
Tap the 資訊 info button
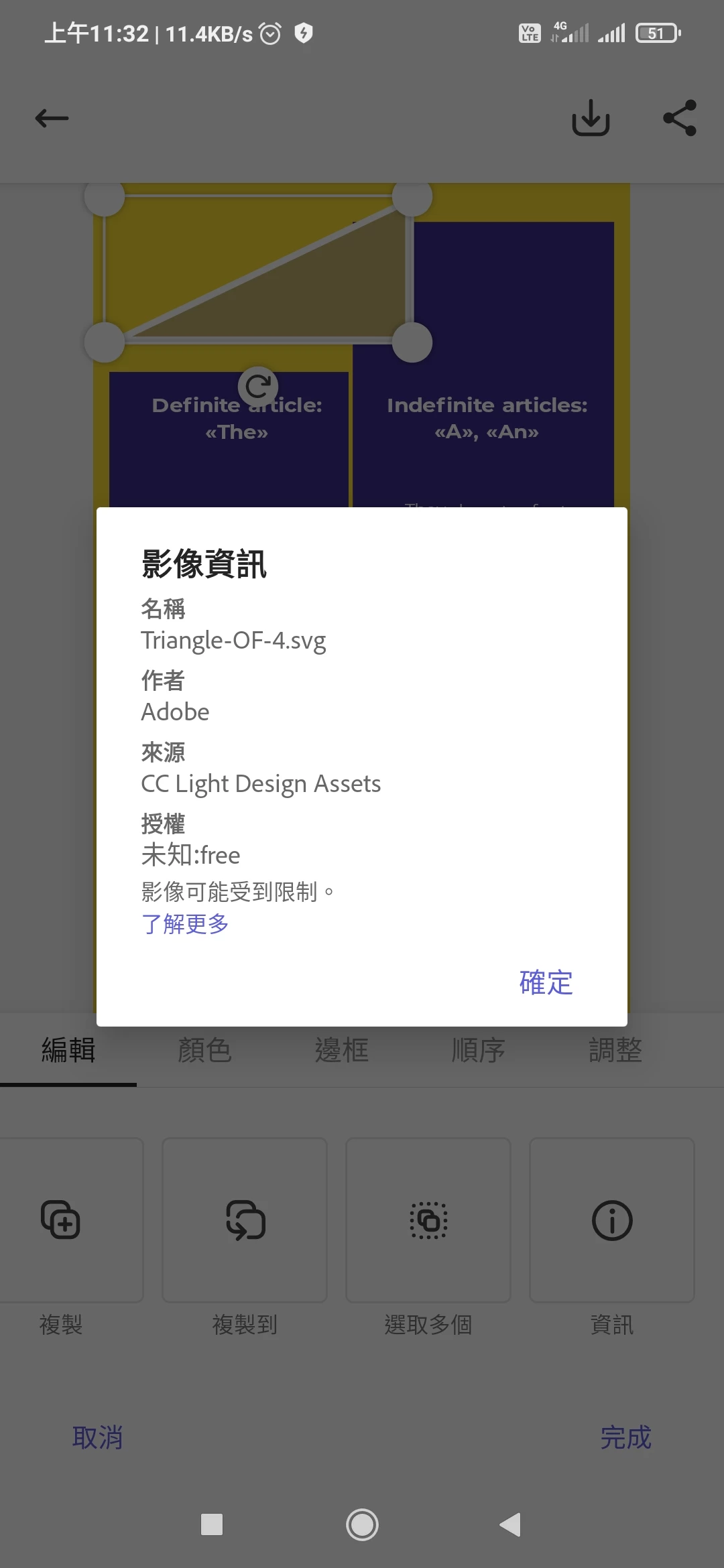[612, 1220]
